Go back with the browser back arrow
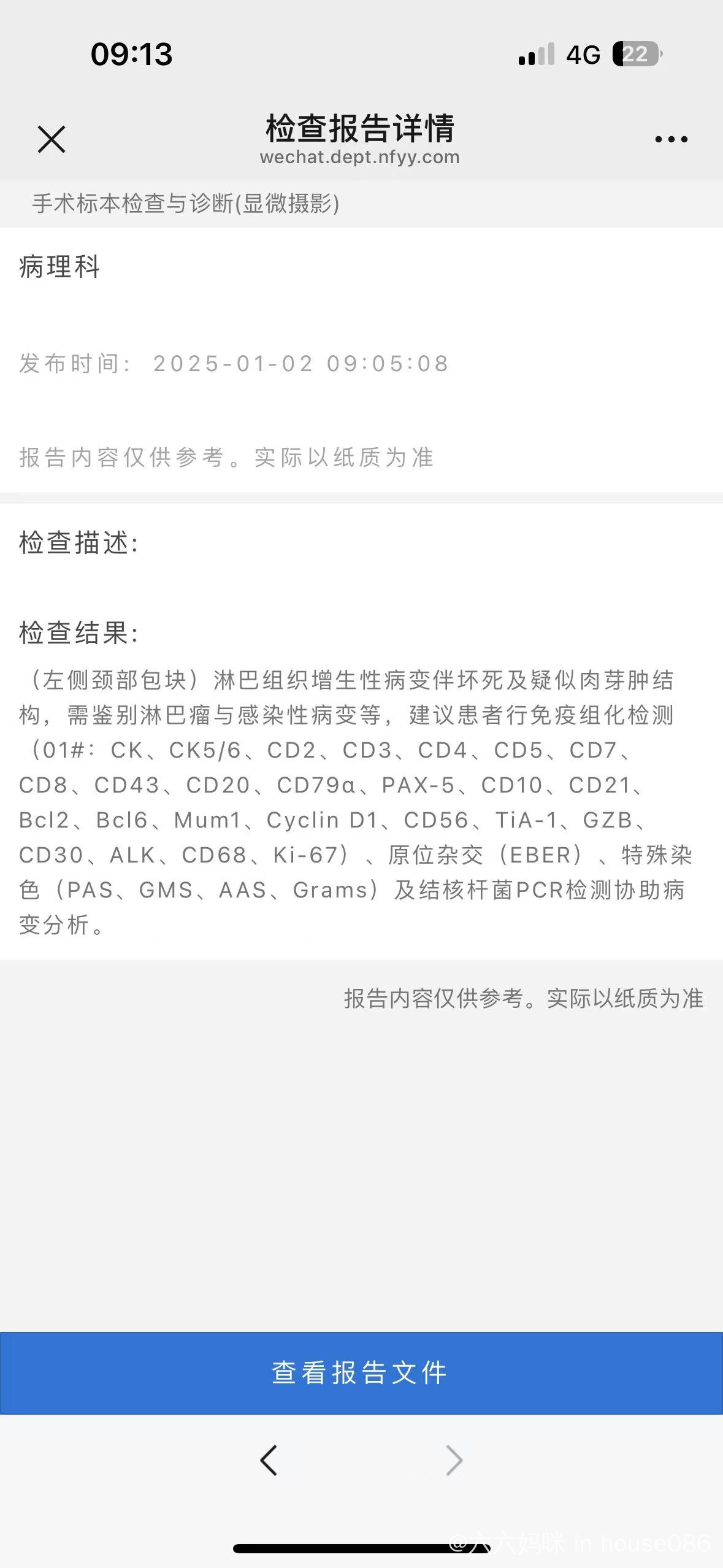Image resolution: width=723 pixels, height=1568 pixels. point(269,1460)
